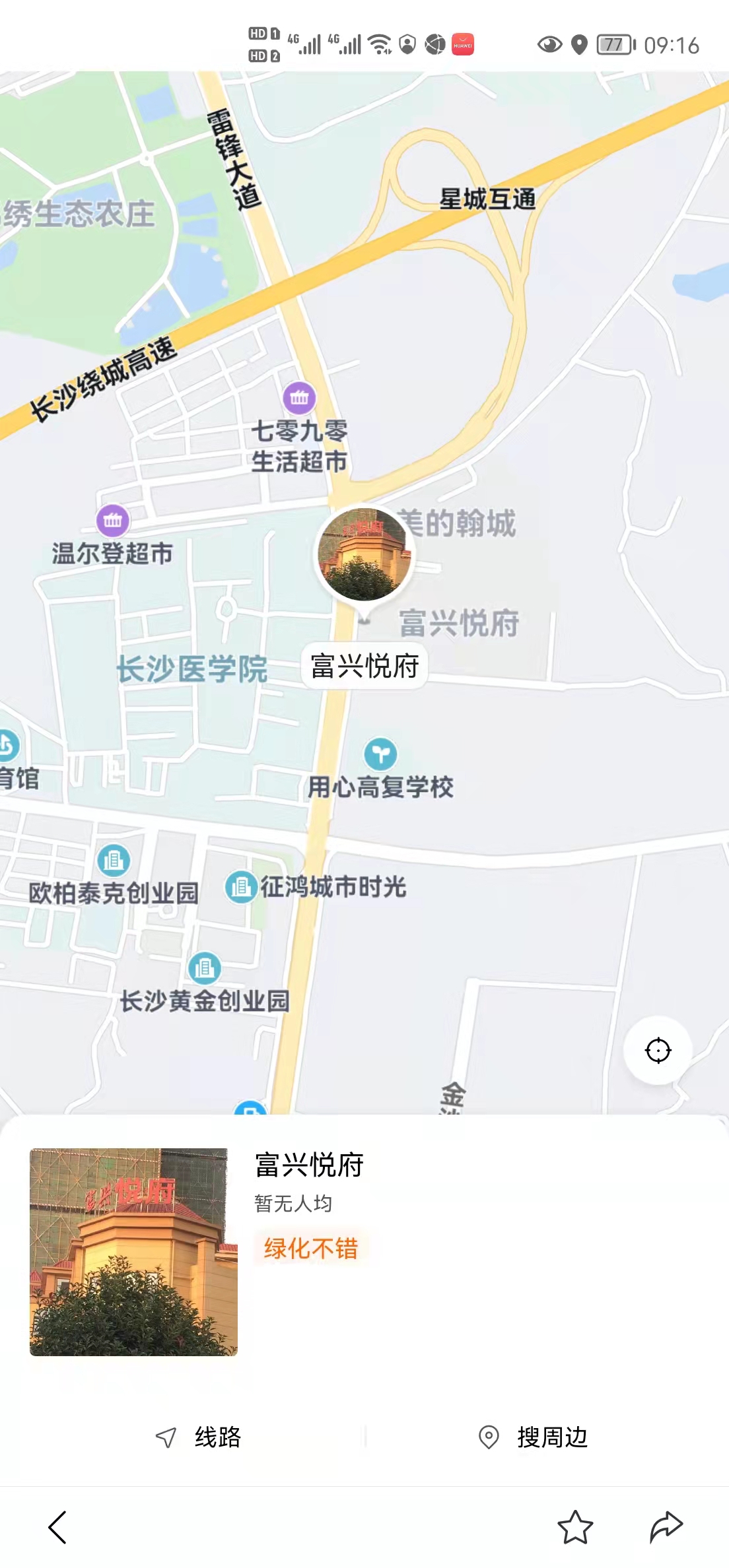
Task: Tap the 长沙黄金创业园 marker
Action: (205, 968)
